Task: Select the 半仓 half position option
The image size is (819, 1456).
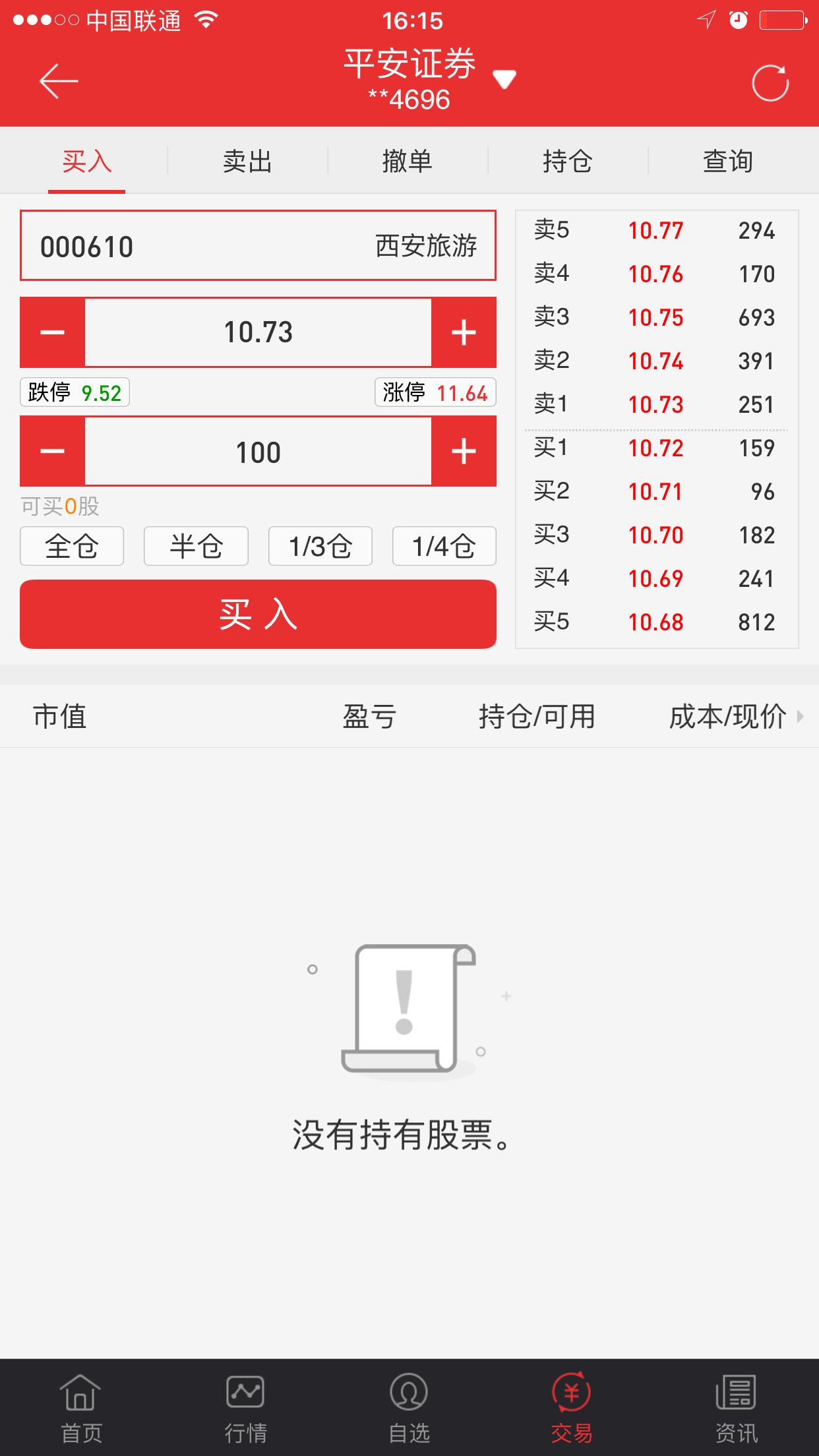Action: 195,545
